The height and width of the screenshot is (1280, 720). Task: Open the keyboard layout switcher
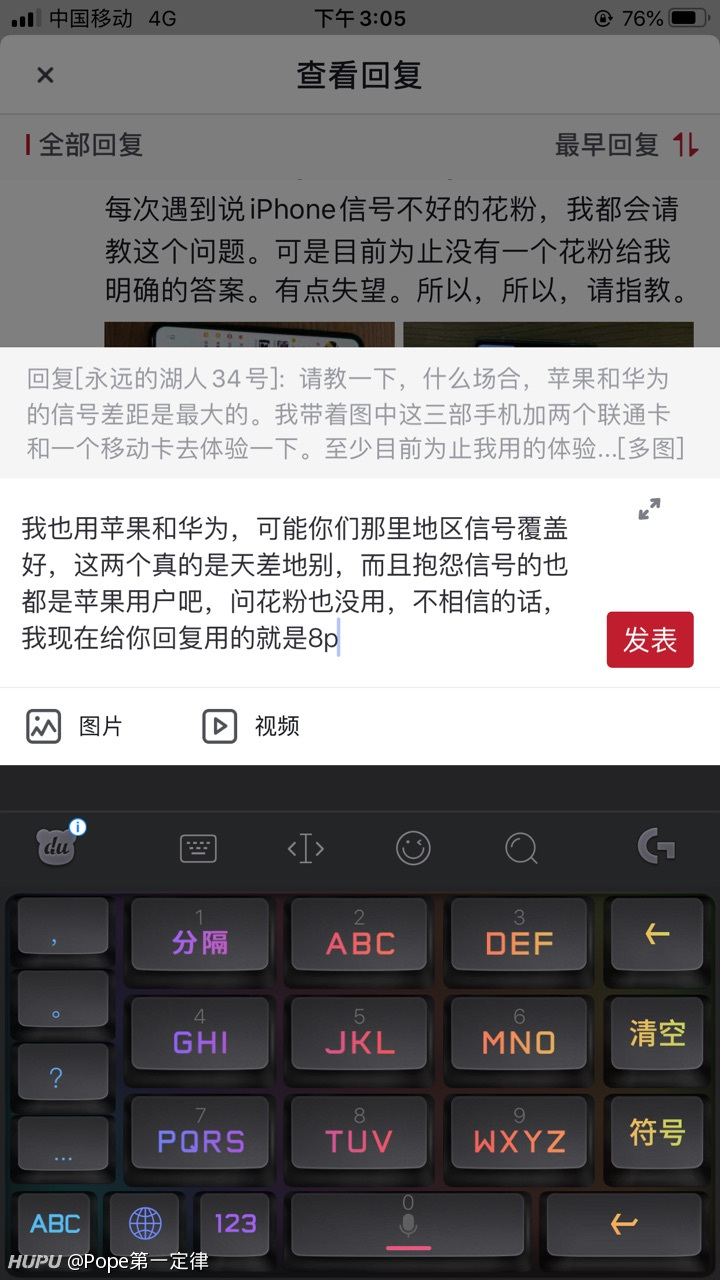click(198, 849)
